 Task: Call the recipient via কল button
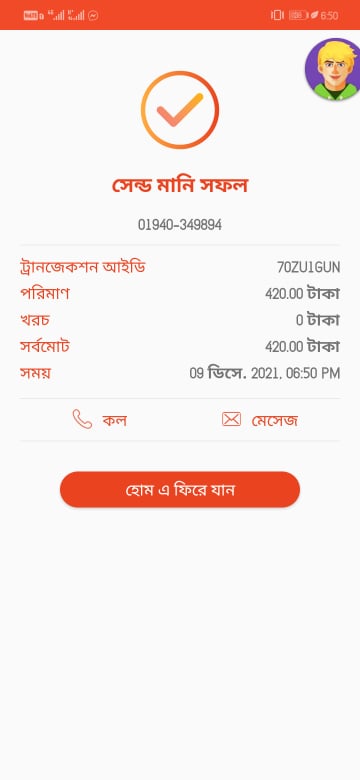point(99,420)
